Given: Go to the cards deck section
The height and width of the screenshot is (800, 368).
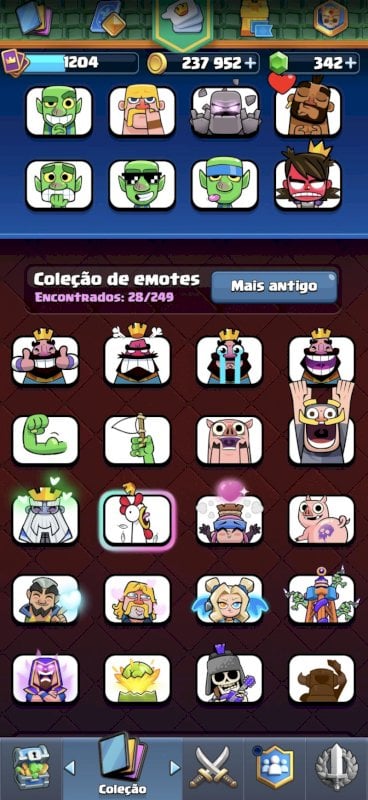Looking at the screenshot, I should (34, 17).
